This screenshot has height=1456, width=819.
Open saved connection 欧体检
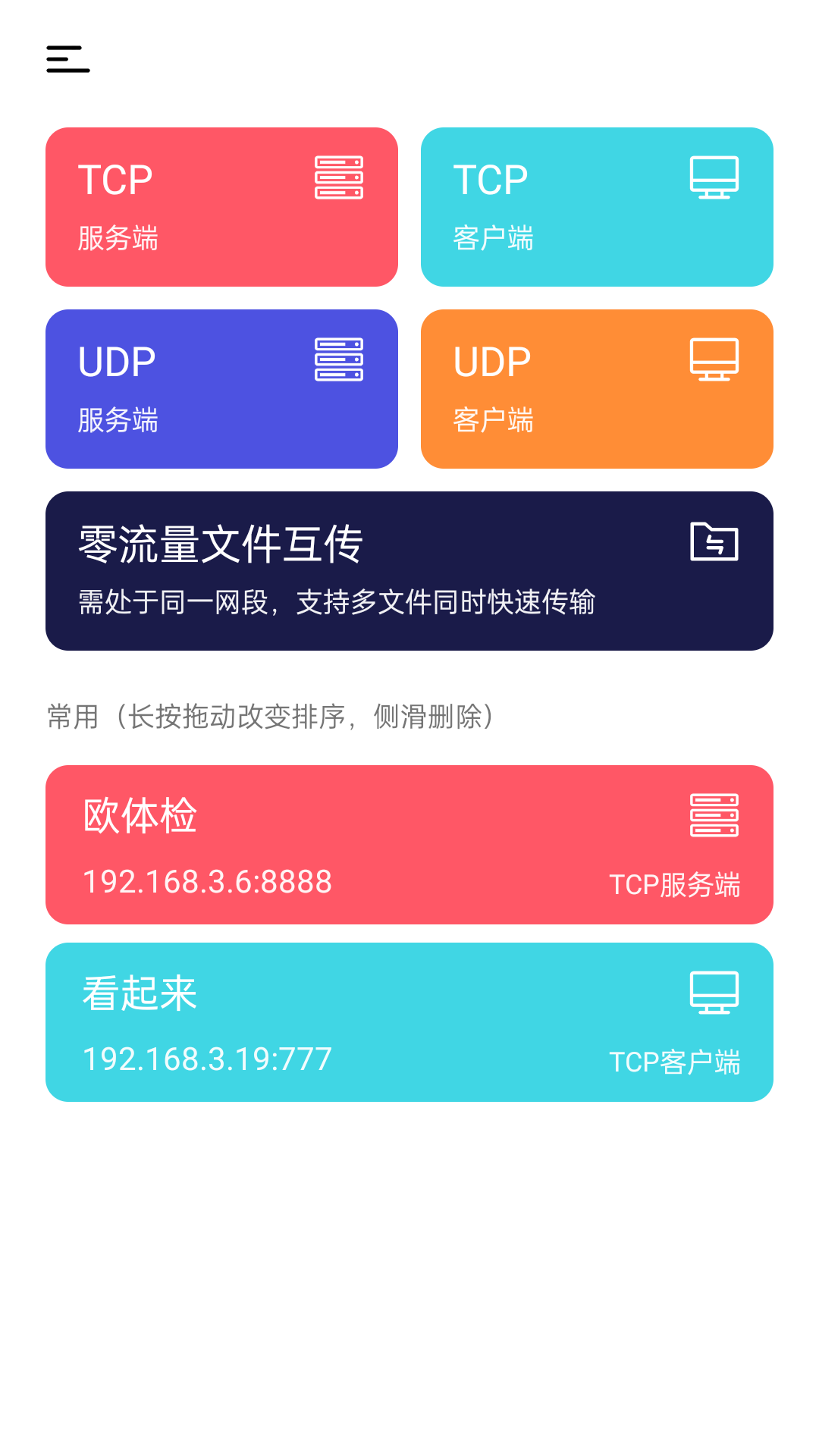409,846
